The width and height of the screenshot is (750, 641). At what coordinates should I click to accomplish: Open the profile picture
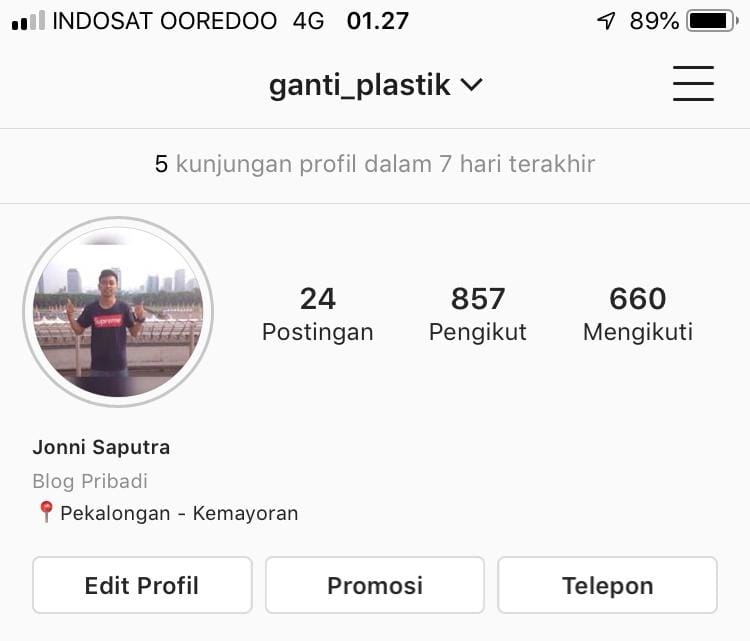click(x=118, y=312)
